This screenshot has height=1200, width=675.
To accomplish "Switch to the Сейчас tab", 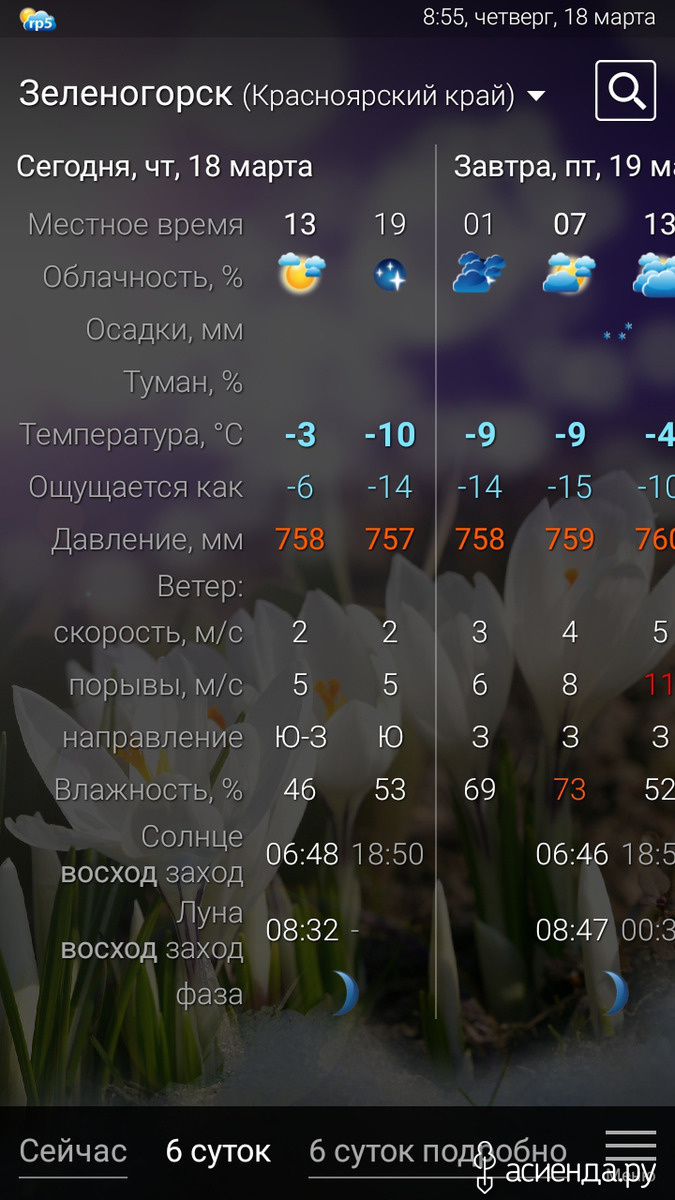I will coord(73,1151).
